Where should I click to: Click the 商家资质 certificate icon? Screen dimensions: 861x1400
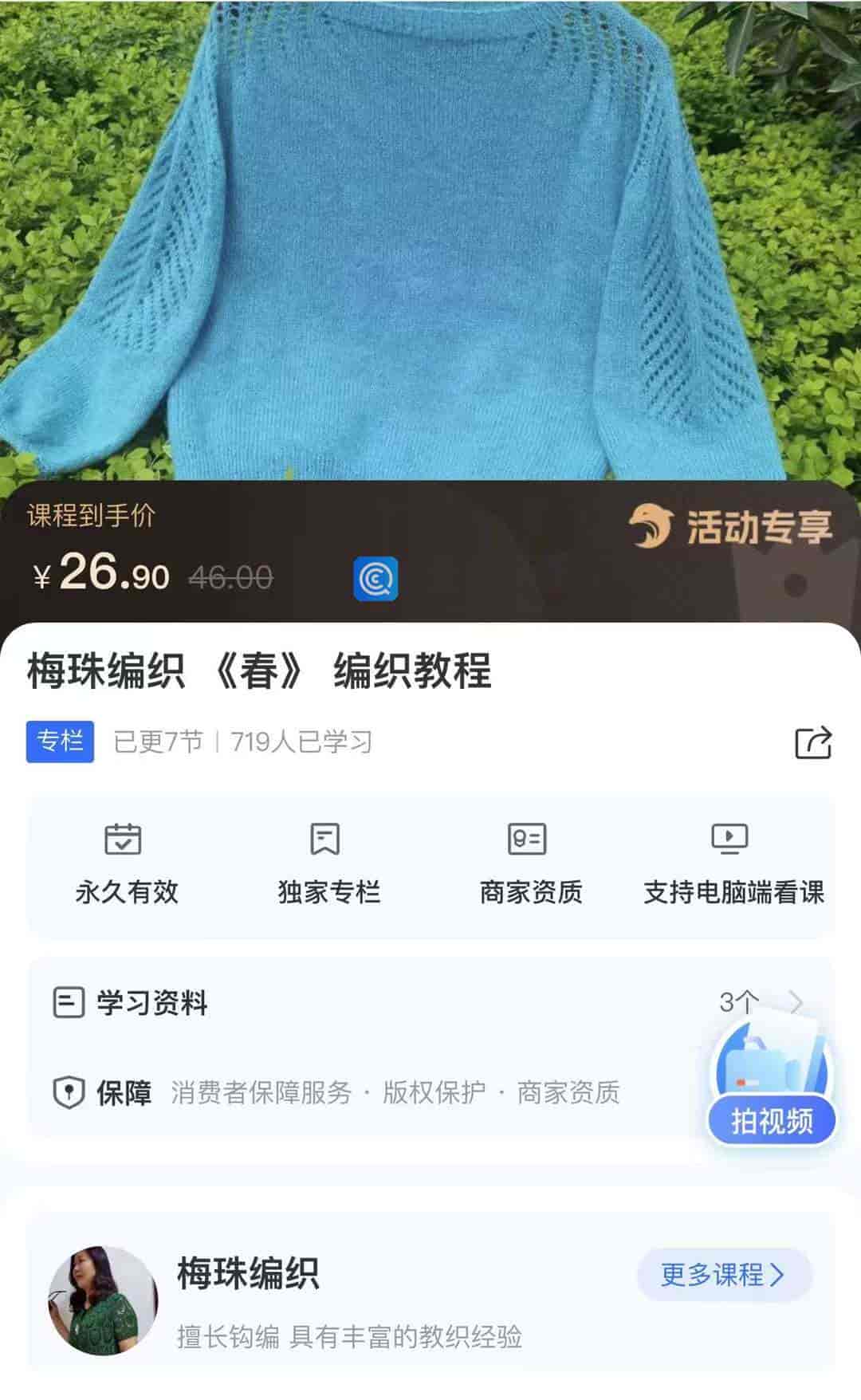click(x=526, y=840)
